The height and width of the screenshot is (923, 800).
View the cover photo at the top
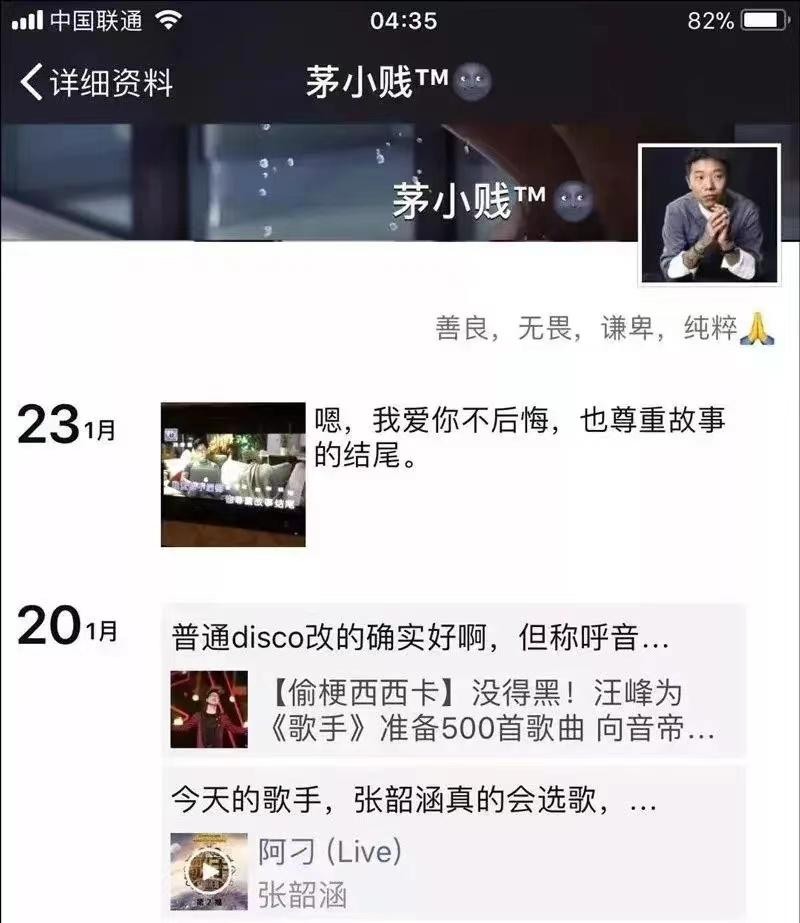pyautogui.click(x=300, y=180)
